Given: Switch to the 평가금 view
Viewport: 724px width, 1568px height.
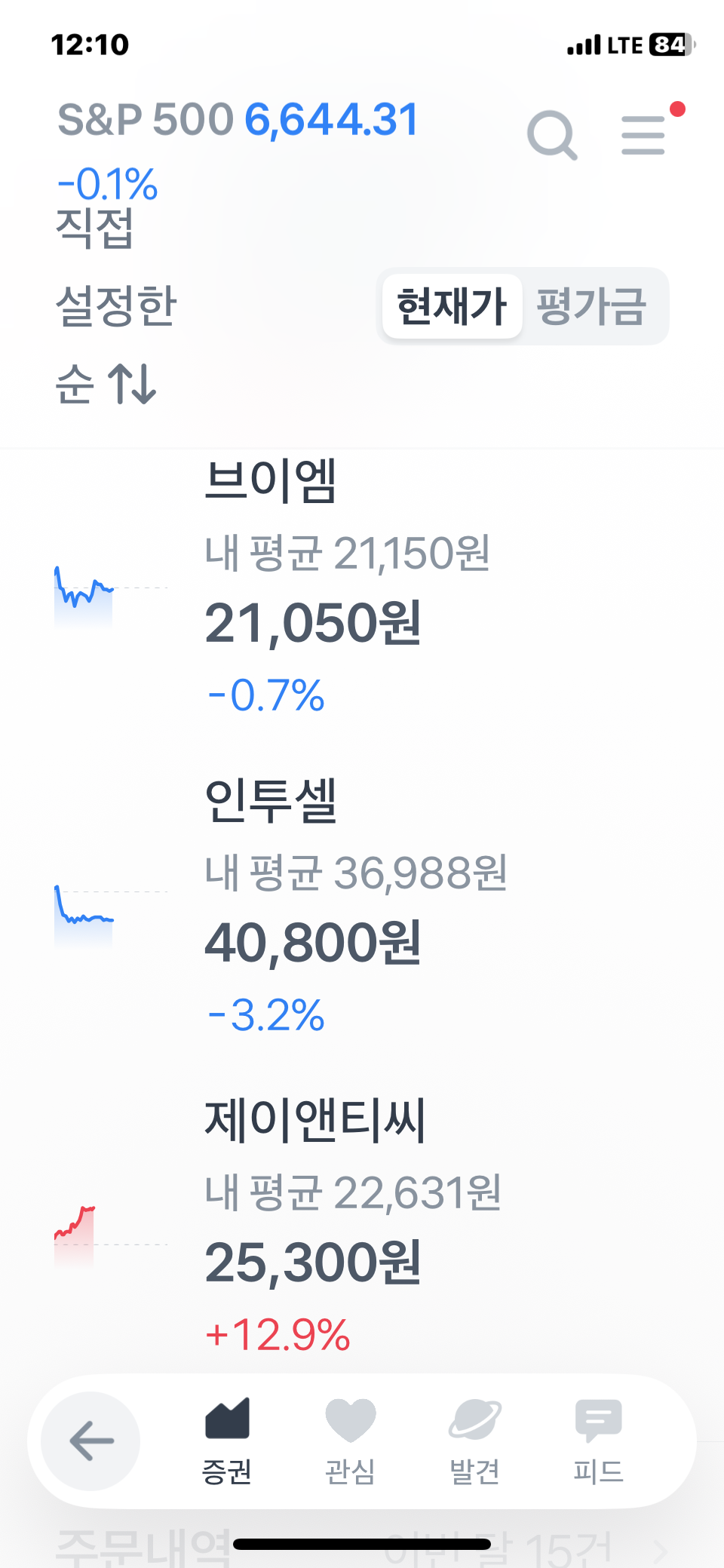Looking at the screenshot, I should click(x=591, y=307).
